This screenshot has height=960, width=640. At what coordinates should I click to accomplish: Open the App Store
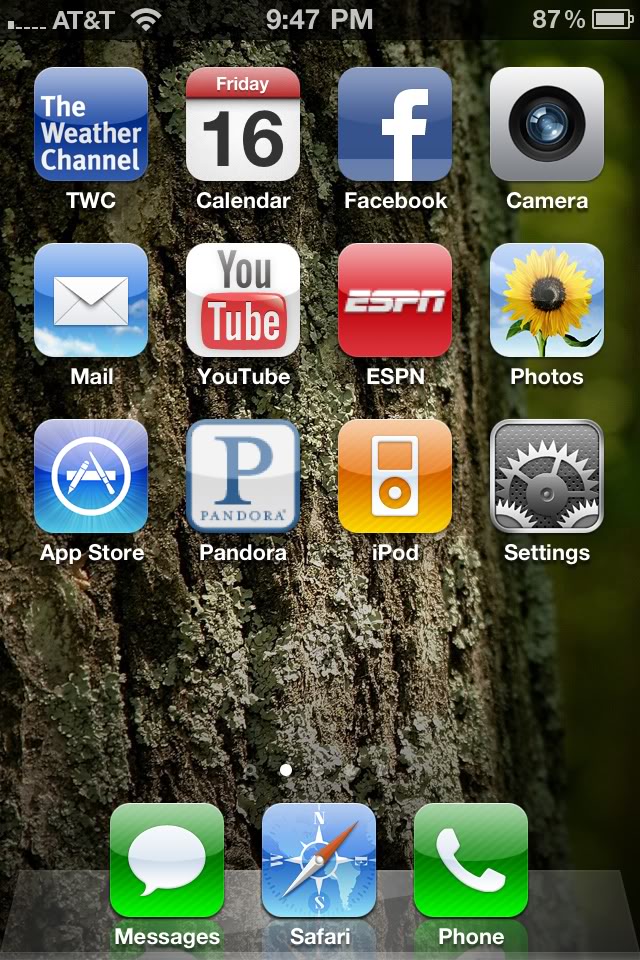[x=91, y=476]
